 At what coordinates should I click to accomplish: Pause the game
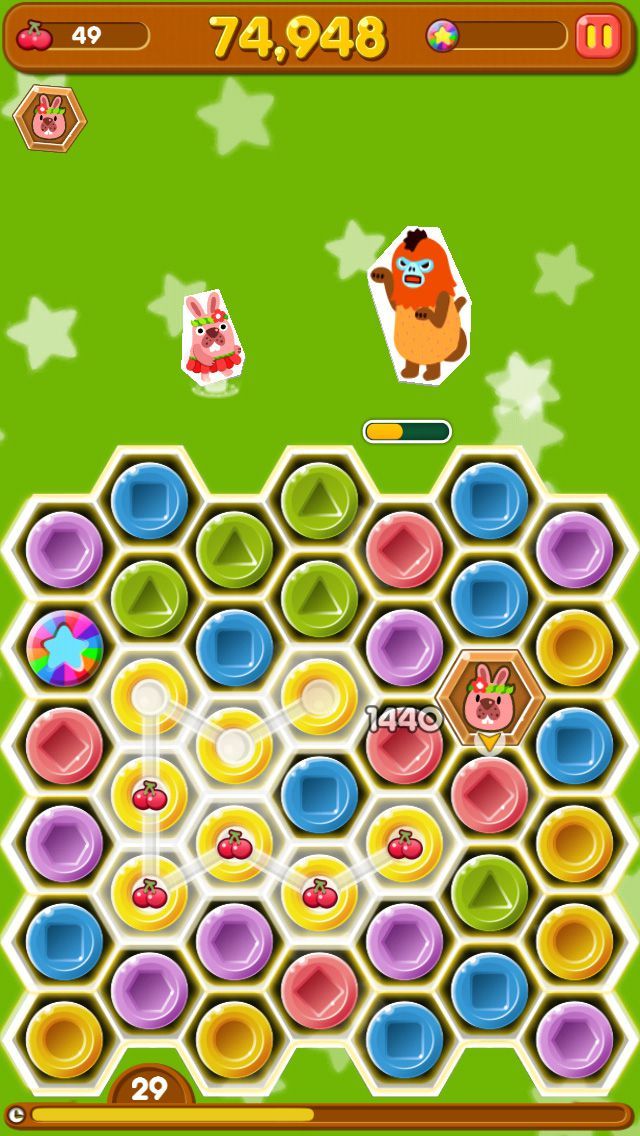[598, 37]
